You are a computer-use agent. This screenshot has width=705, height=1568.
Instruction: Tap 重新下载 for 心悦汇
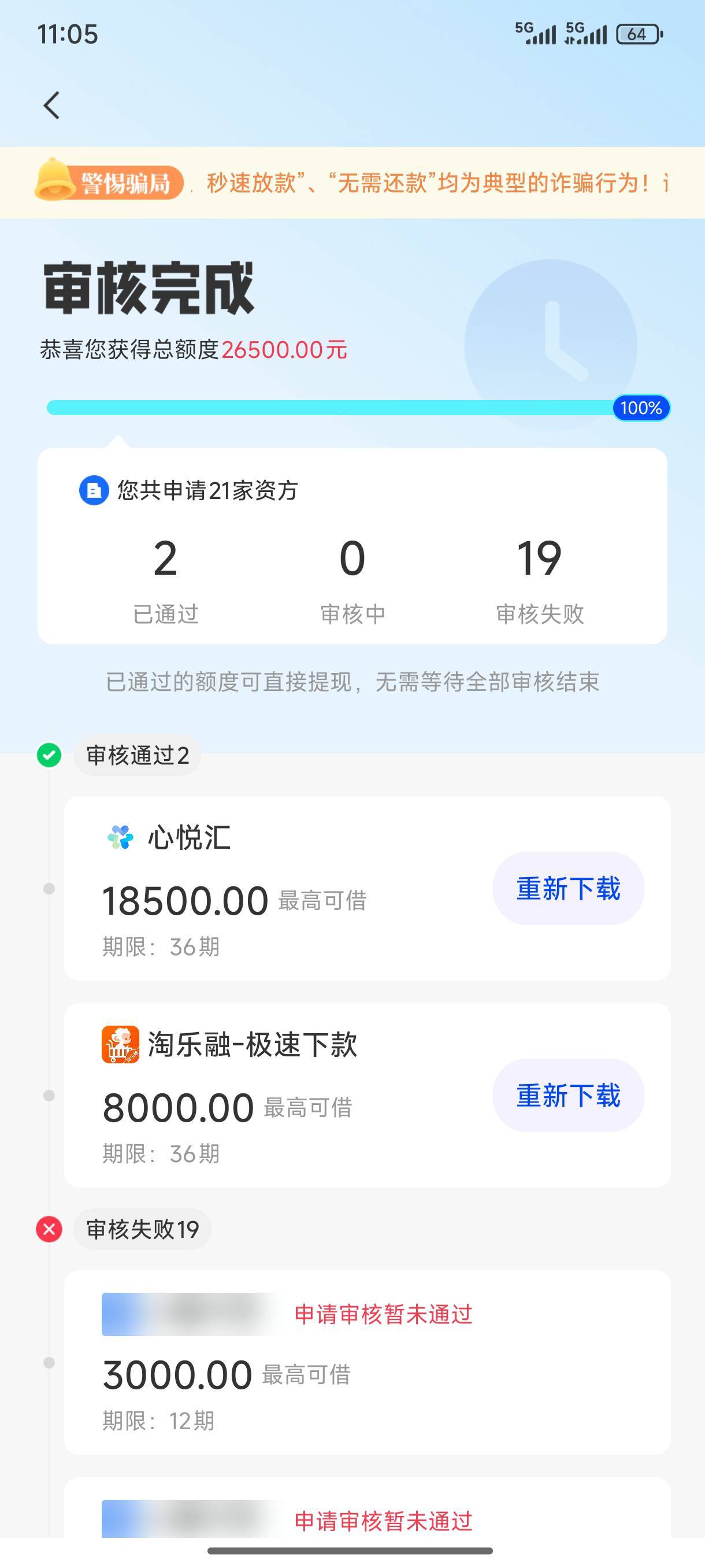click(567, 889)
